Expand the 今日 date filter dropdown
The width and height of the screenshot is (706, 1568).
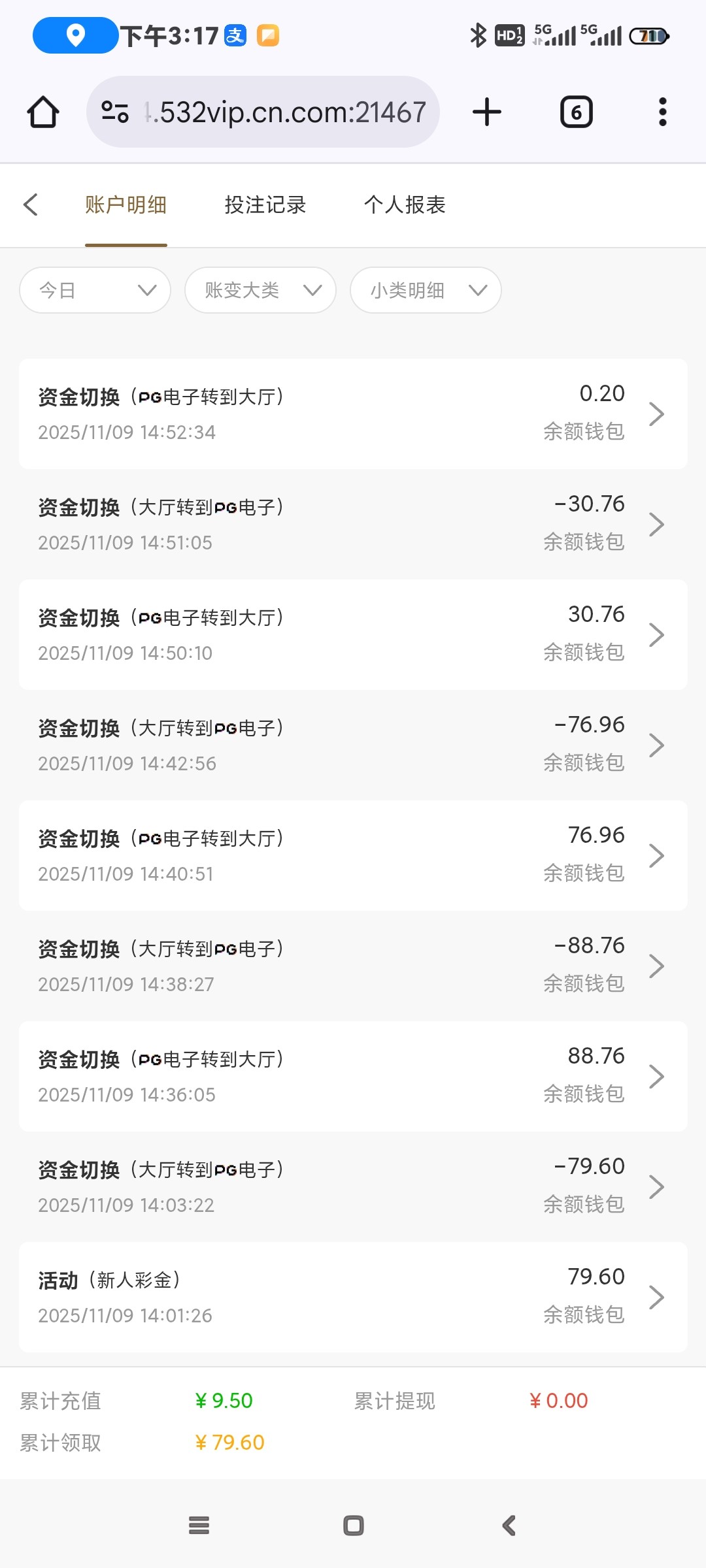[95, 290]
